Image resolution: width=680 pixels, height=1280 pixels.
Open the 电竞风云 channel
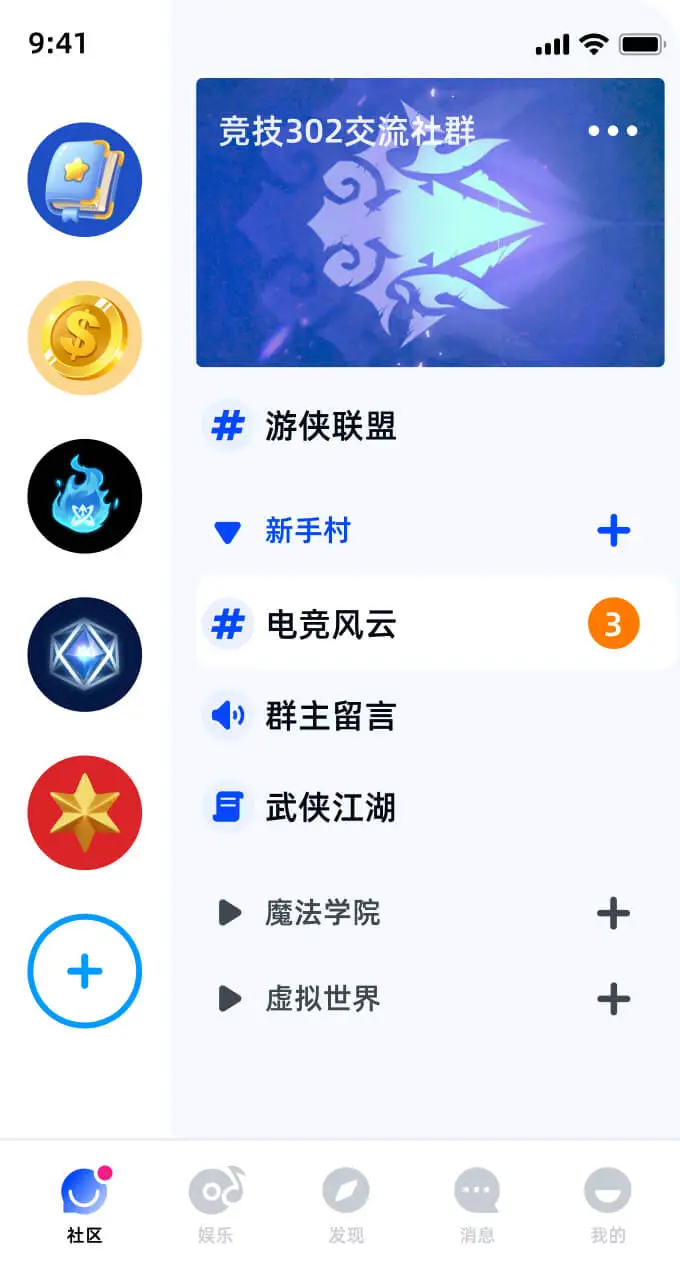tap(330, 625)
